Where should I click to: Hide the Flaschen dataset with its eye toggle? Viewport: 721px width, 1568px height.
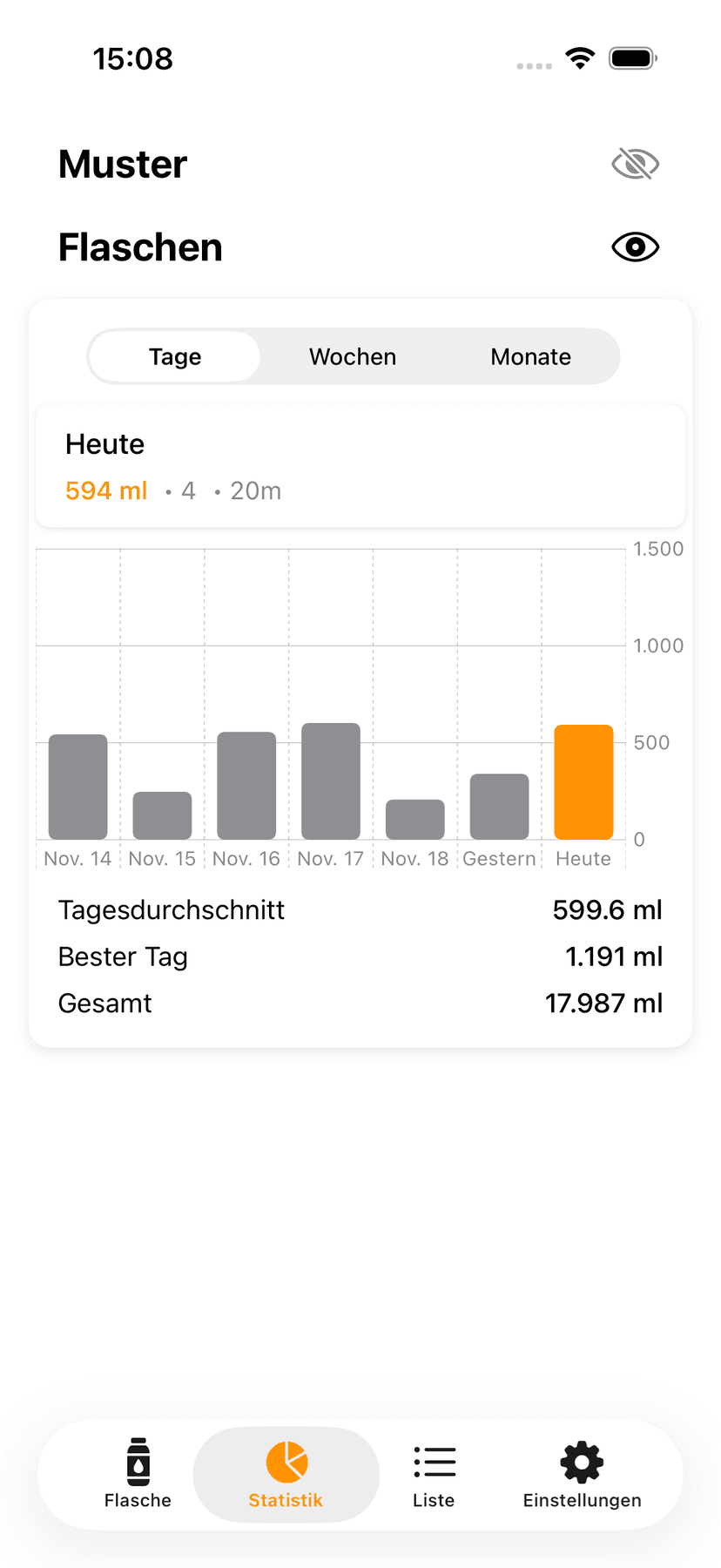[635, 247]
